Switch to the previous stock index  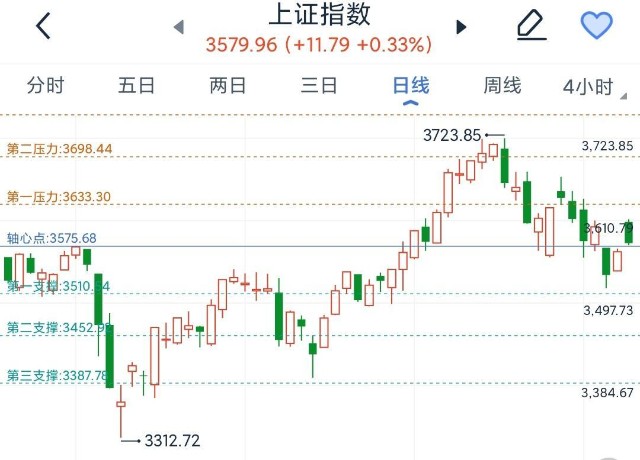click(179, 27)
